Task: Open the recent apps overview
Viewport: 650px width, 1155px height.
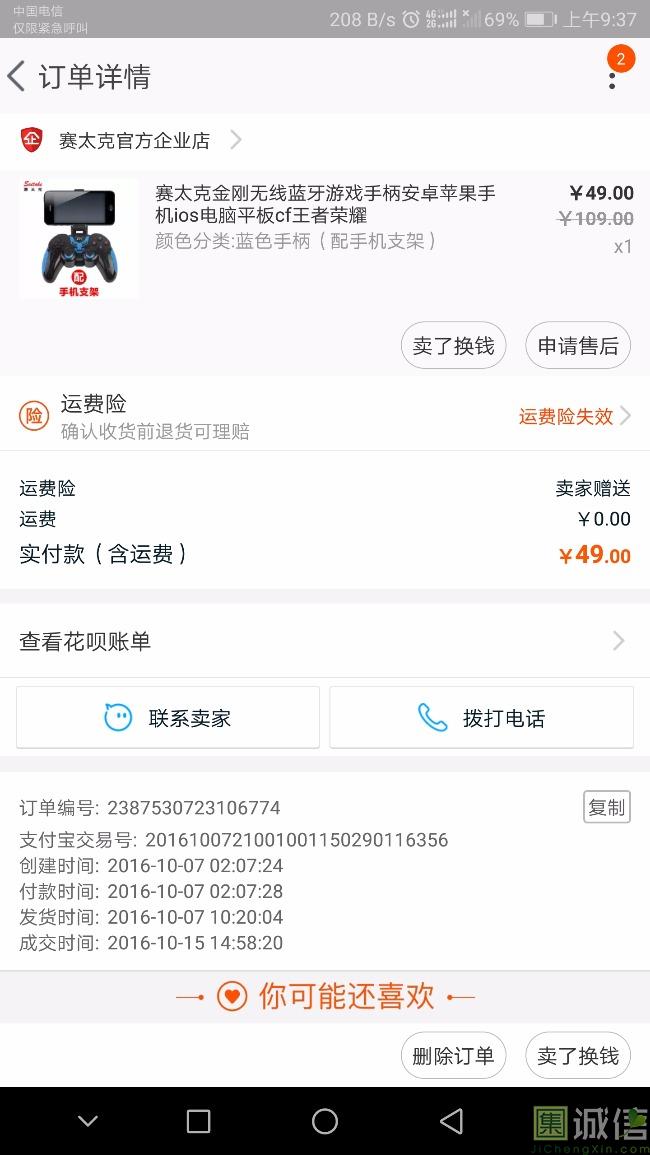Action: [199, 1121]
